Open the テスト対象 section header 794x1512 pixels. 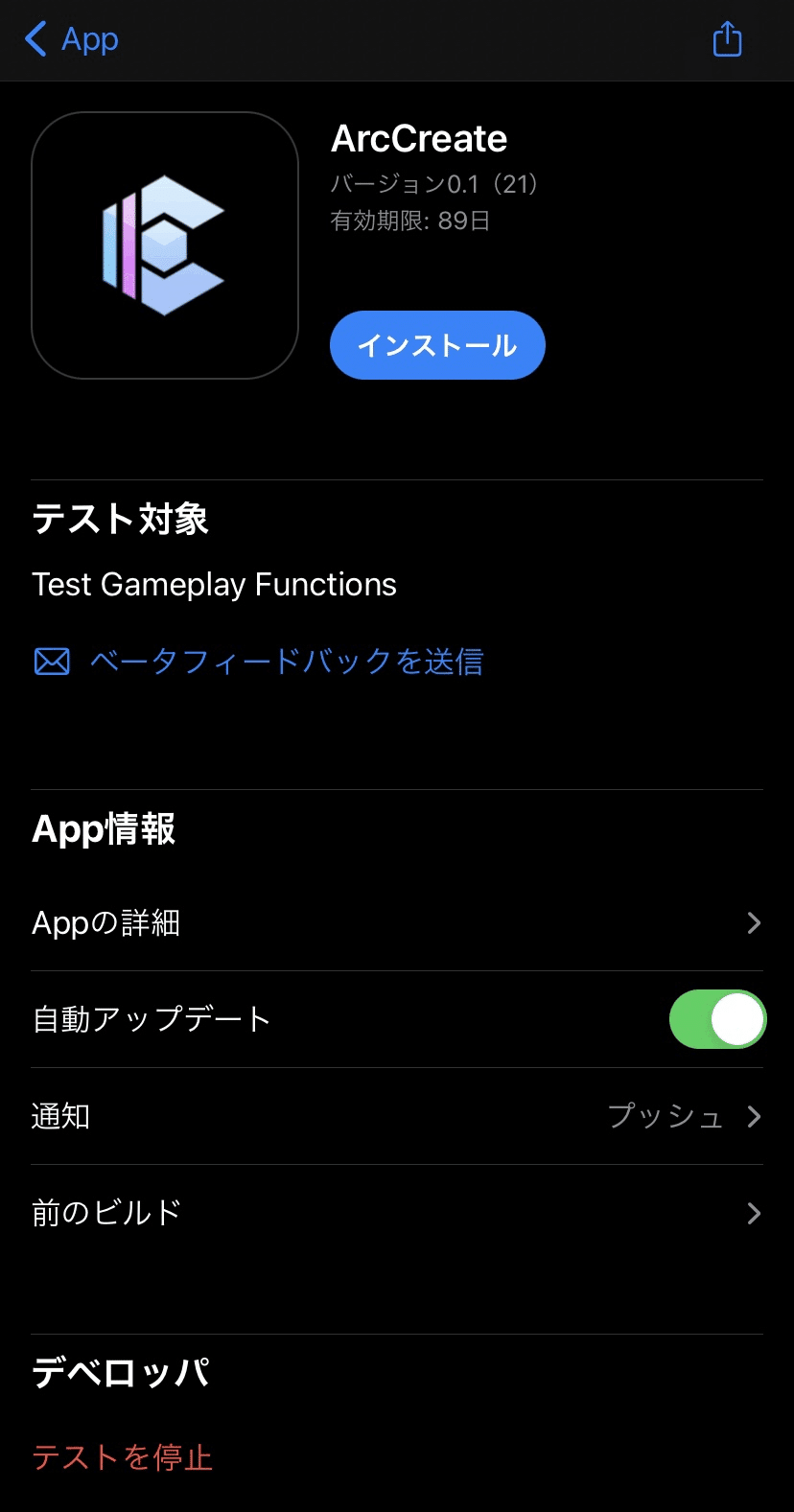click(119, 519)
